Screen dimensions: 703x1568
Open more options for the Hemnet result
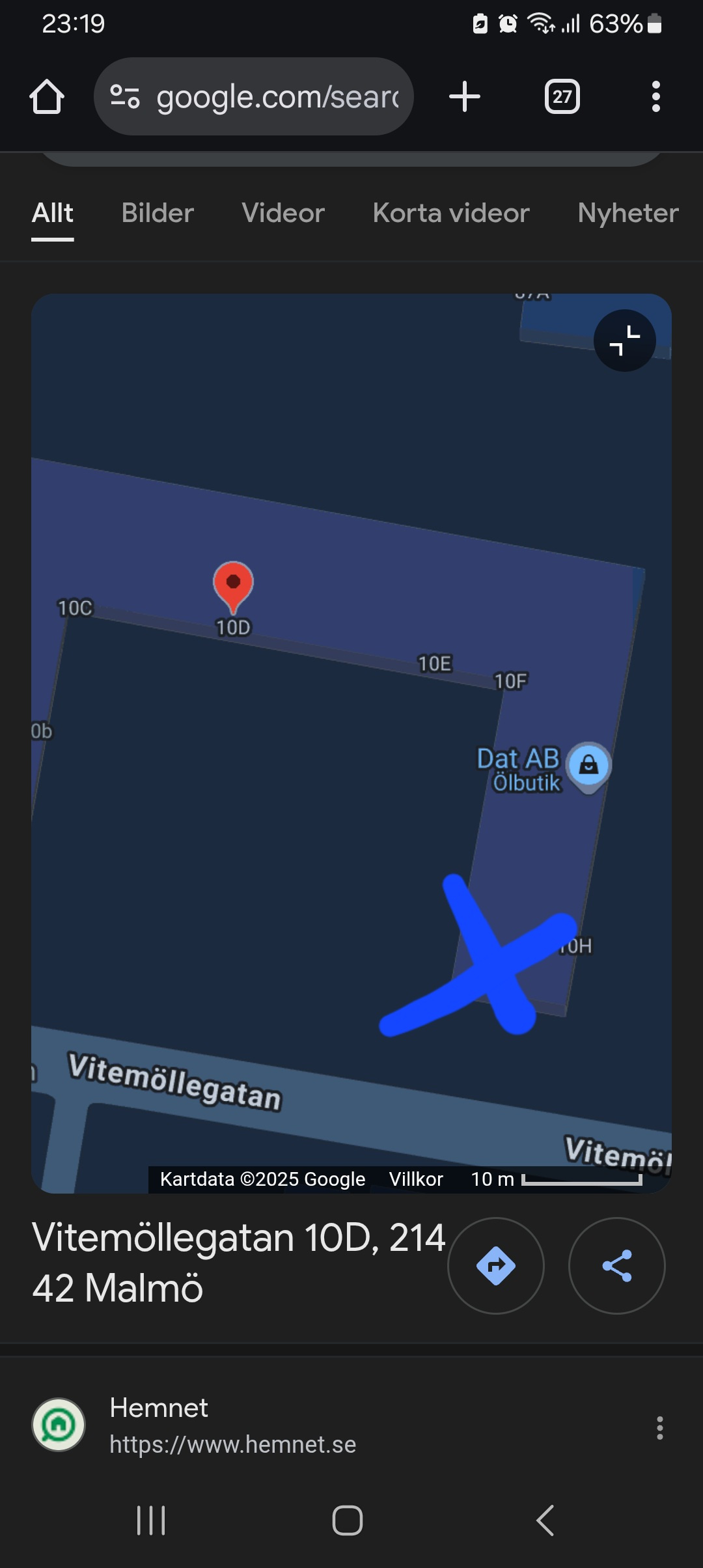coord(659,1427)
